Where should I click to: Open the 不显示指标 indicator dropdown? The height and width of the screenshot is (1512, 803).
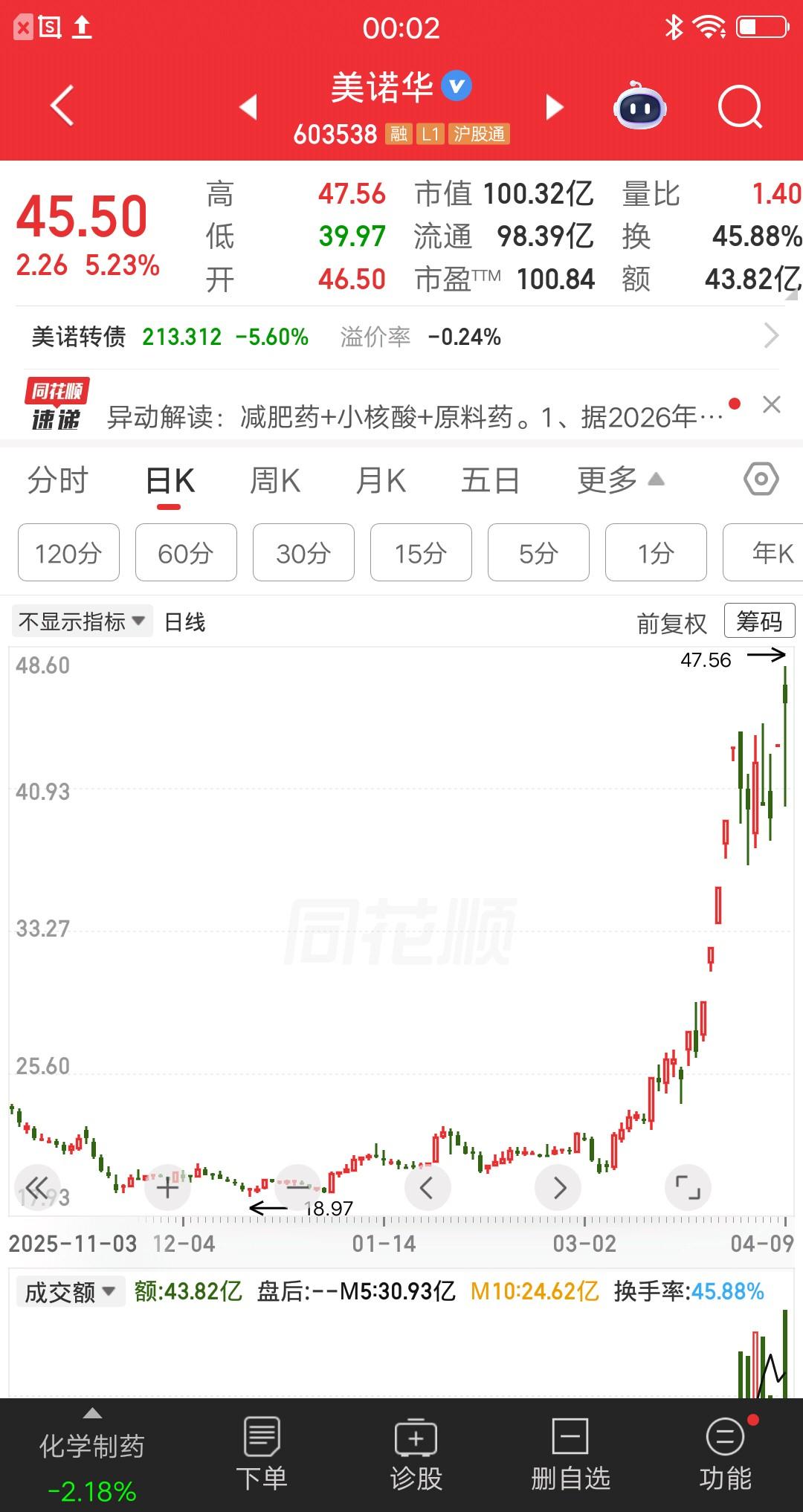[80, 621]
